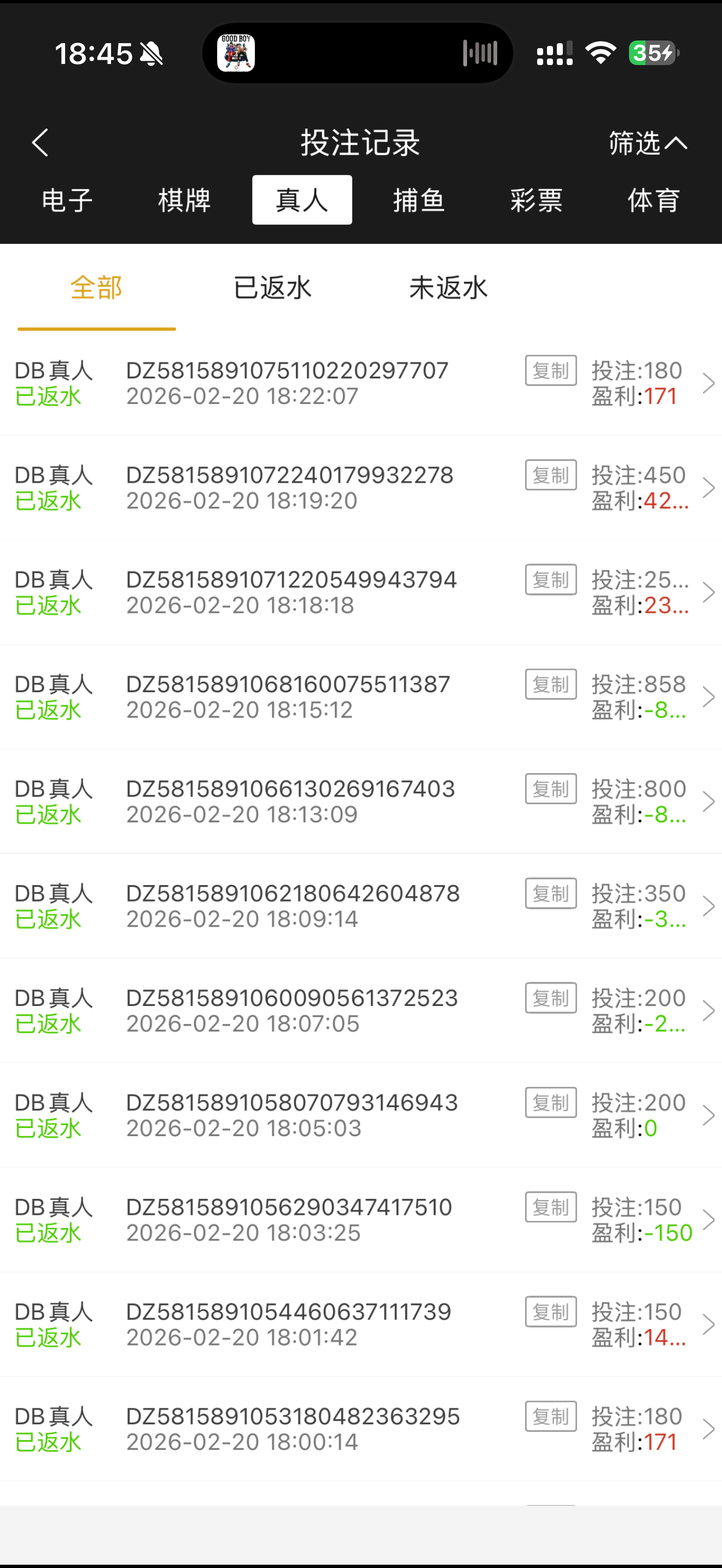Screen dimensions: 722x1568
Task: Go back using the top-left arrow
Action: pos(40,143)
